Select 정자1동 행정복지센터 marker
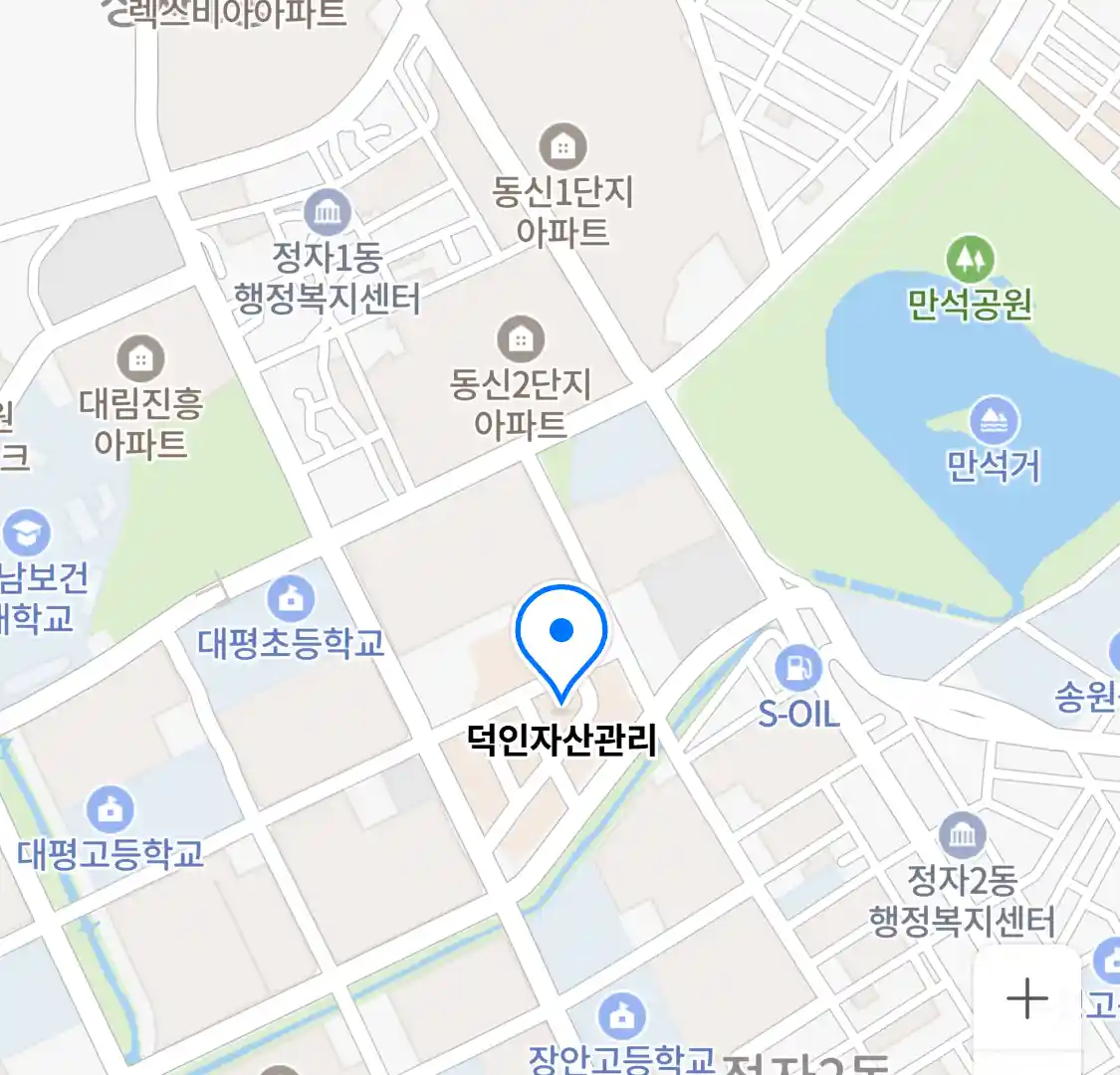Viewport: 1120px width, 1075px height. pos(328,212)
